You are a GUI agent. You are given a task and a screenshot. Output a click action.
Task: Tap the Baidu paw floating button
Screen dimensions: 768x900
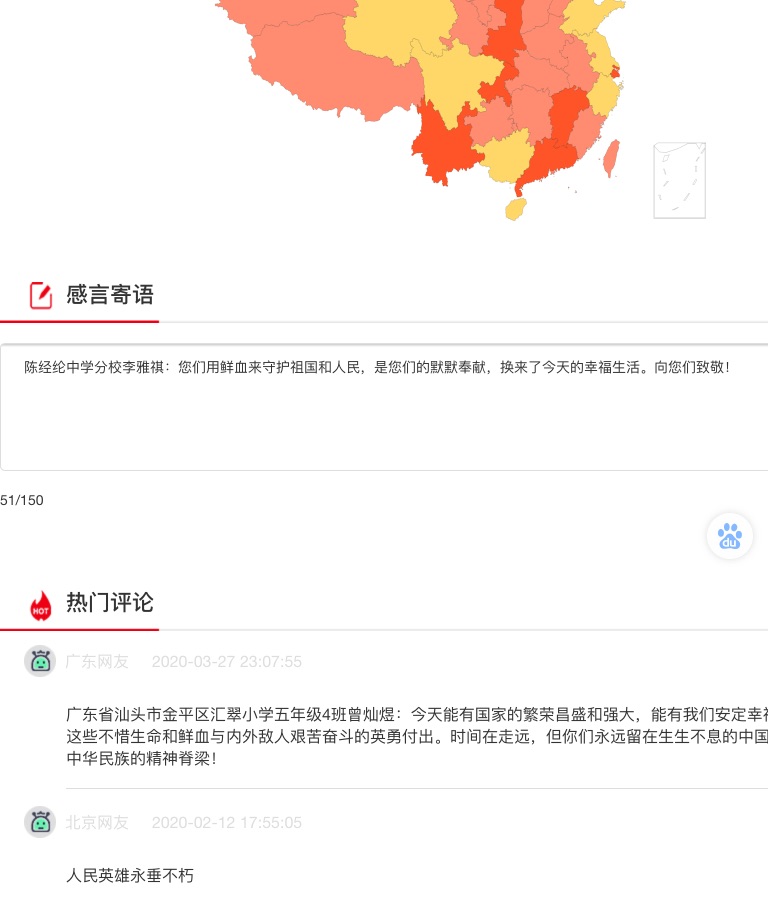pyautogui.click(x=730, y=536)
